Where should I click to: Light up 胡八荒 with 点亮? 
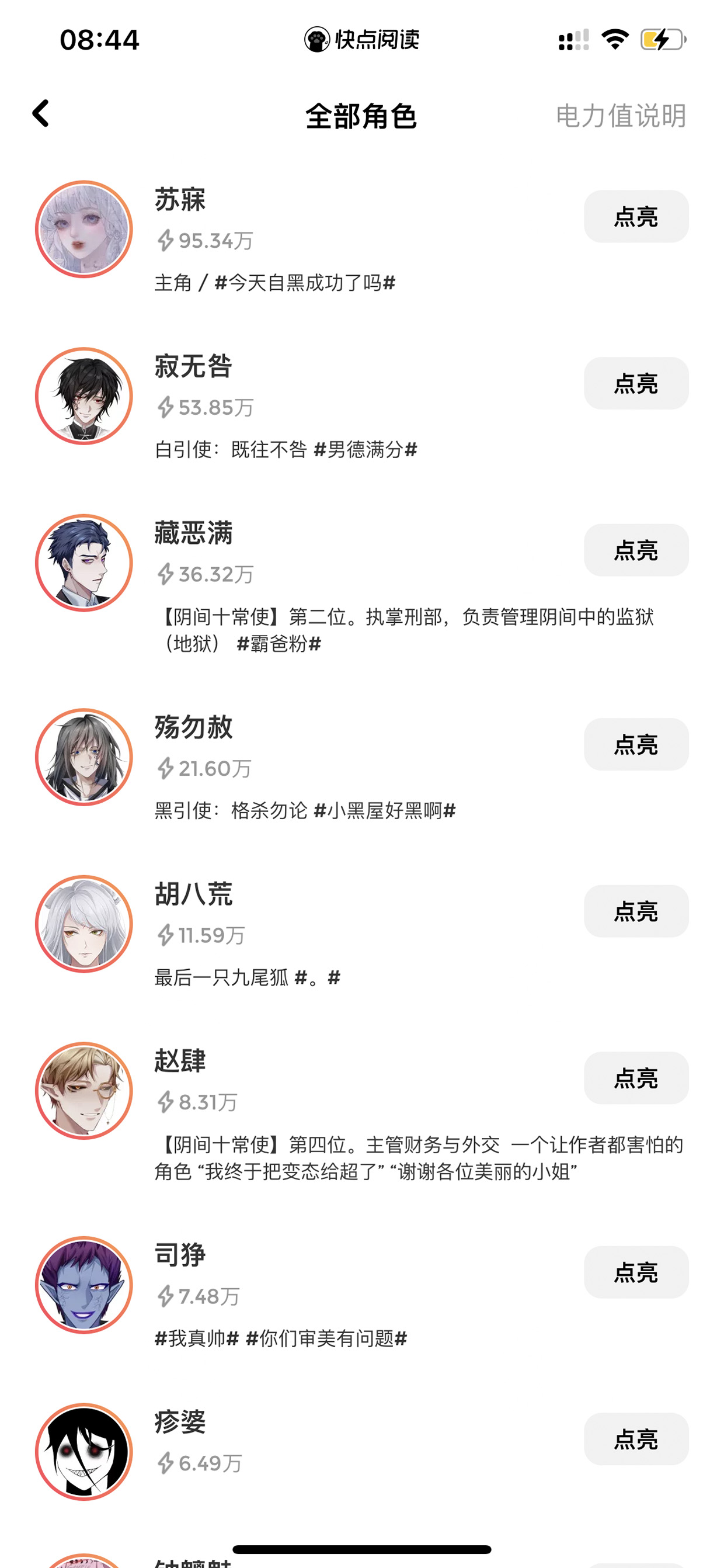click(x=636, y=911)
